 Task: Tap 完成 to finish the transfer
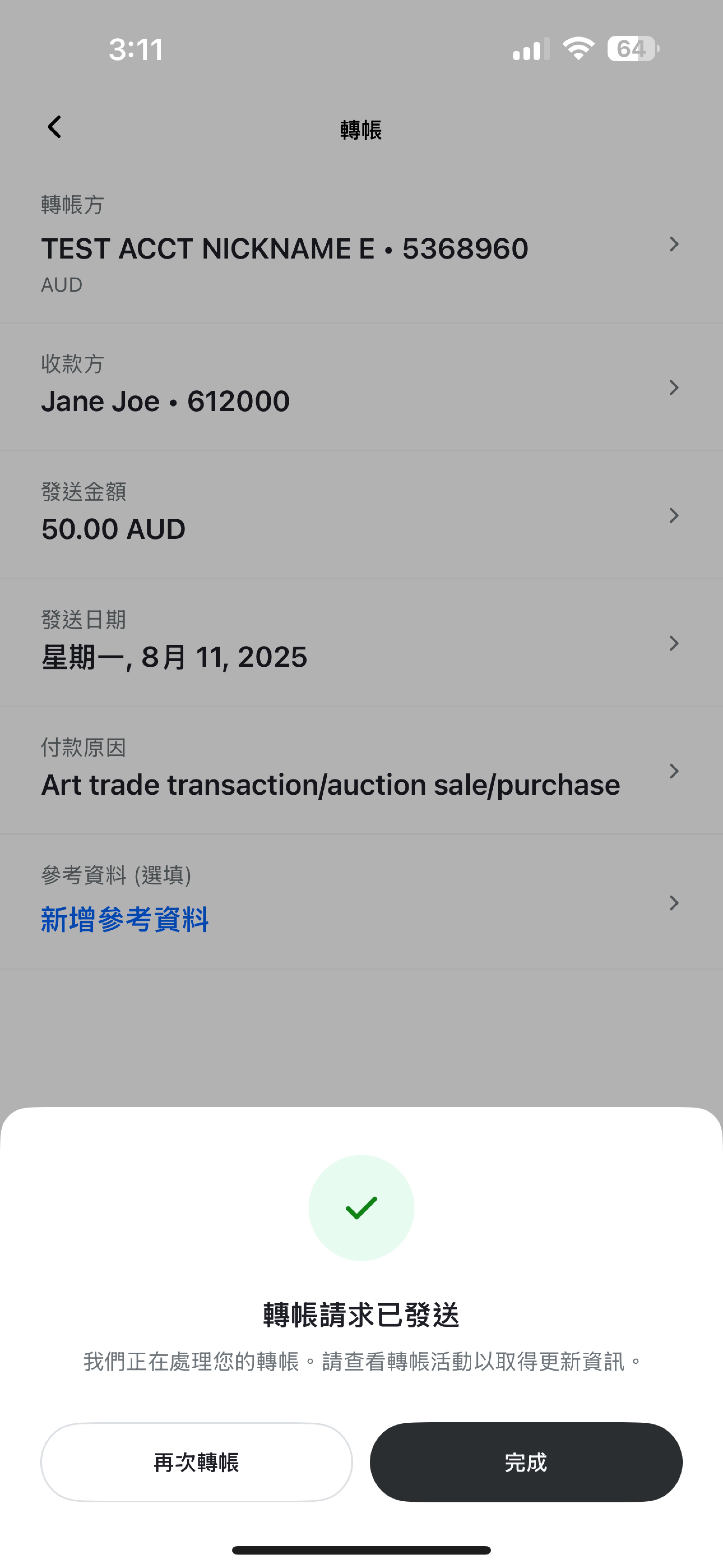coord(526,1461)
